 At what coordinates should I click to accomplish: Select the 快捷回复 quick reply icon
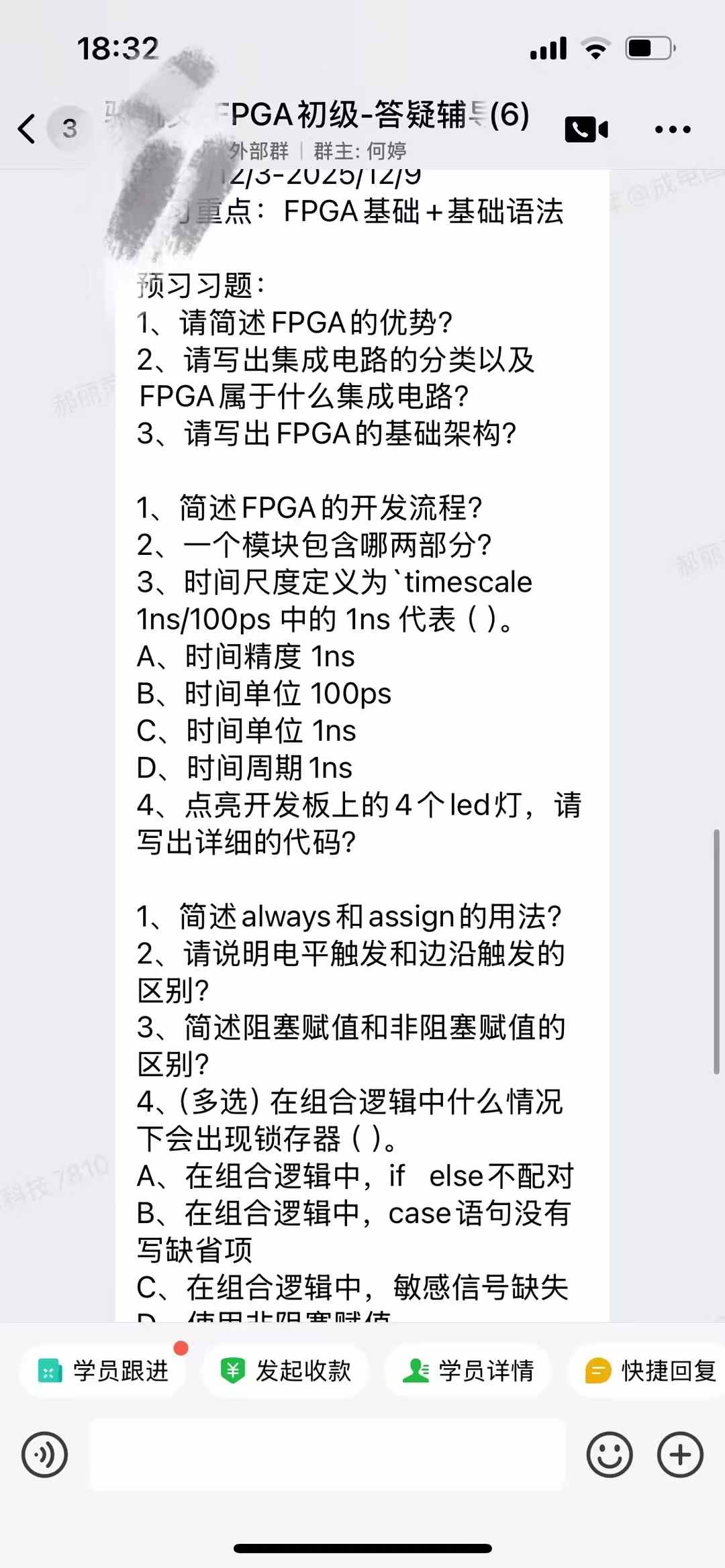click(597, 1369)
